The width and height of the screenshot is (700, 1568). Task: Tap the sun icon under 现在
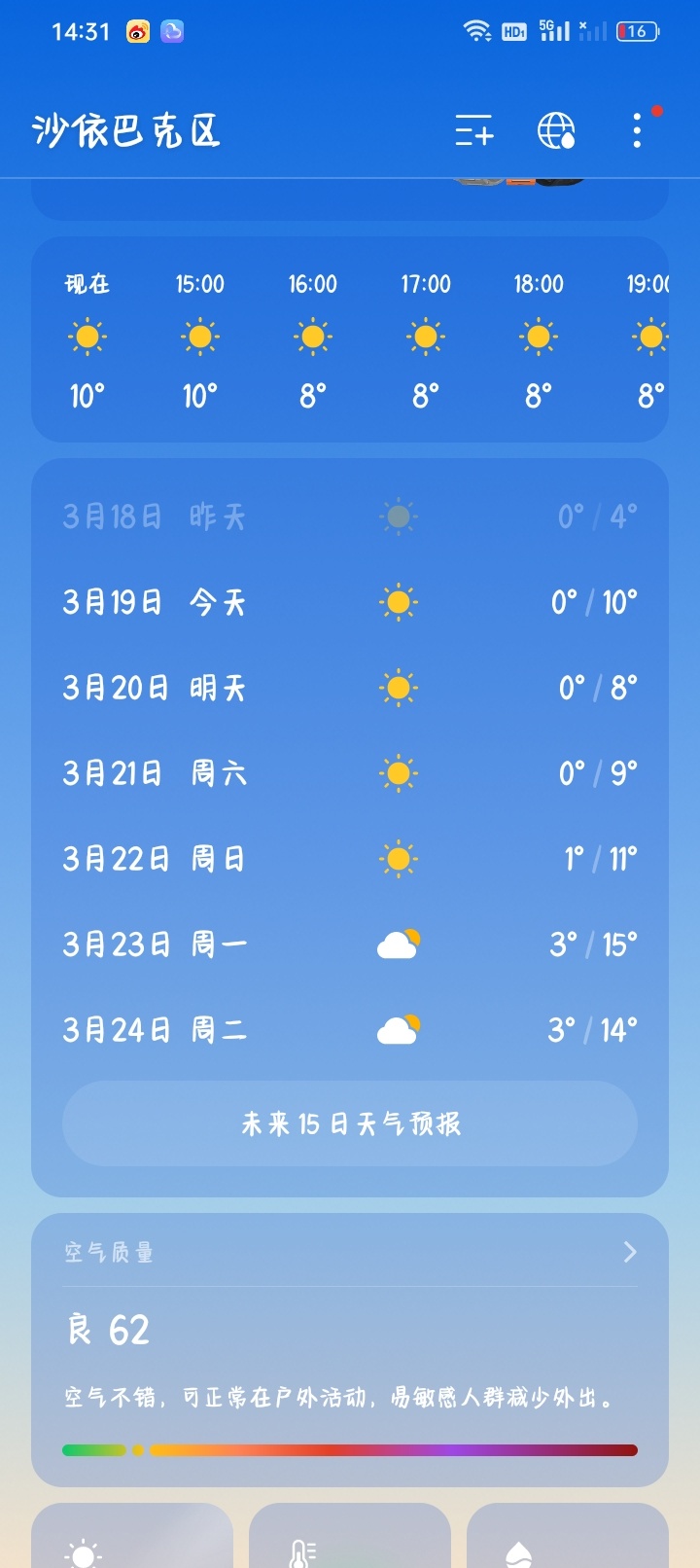pos(87,336)
